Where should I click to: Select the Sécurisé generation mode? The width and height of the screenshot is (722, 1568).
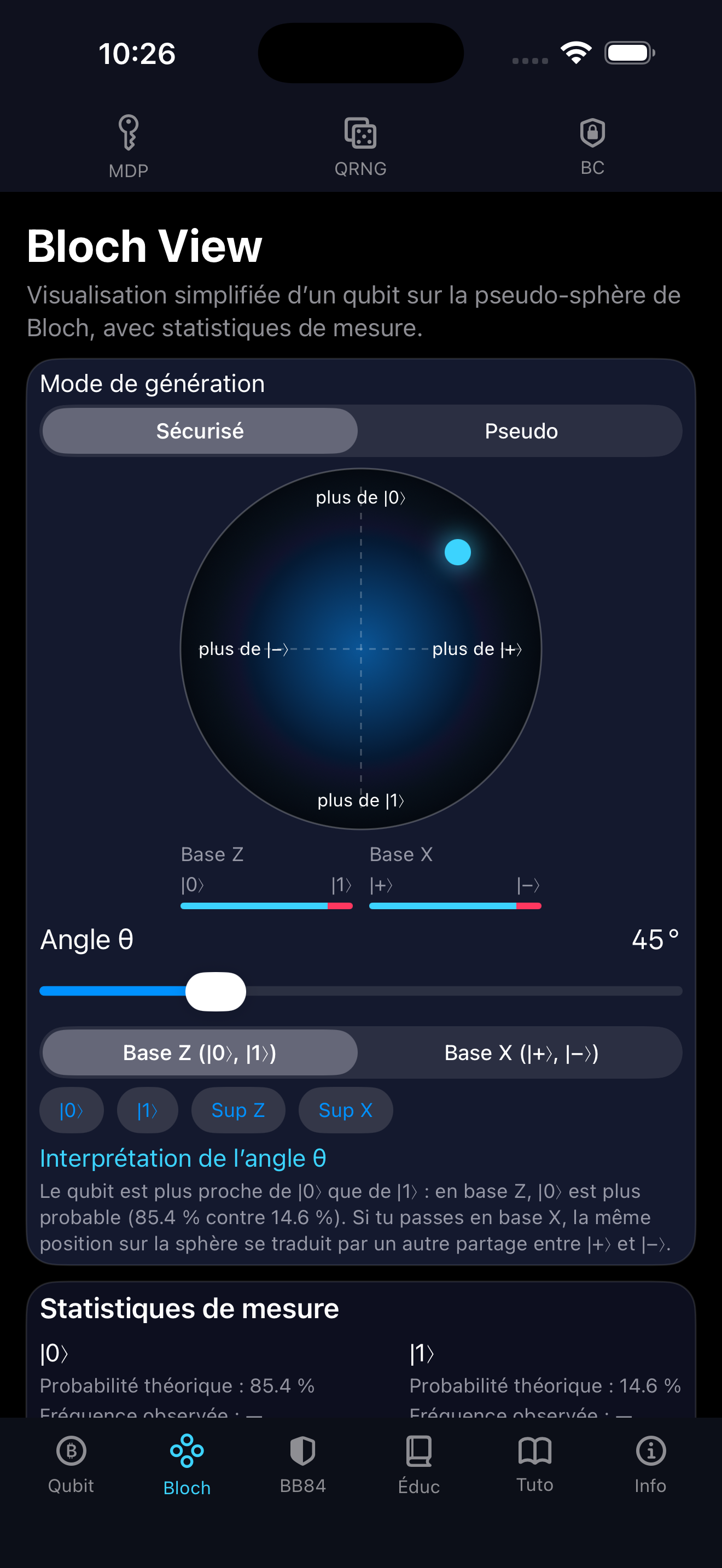pos(200,431)
